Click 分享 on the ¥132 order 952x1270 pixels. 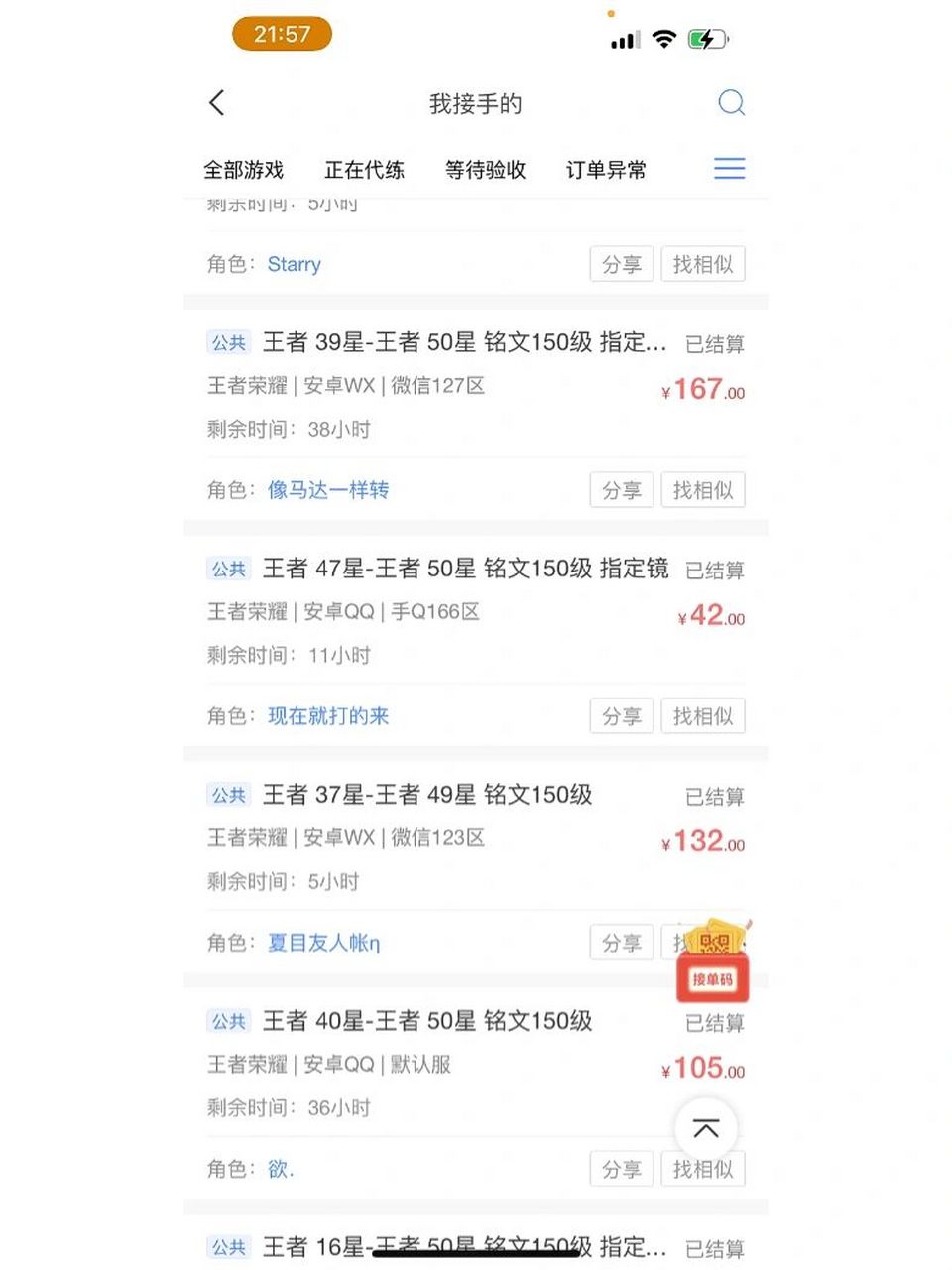click(x=621, y=943)
